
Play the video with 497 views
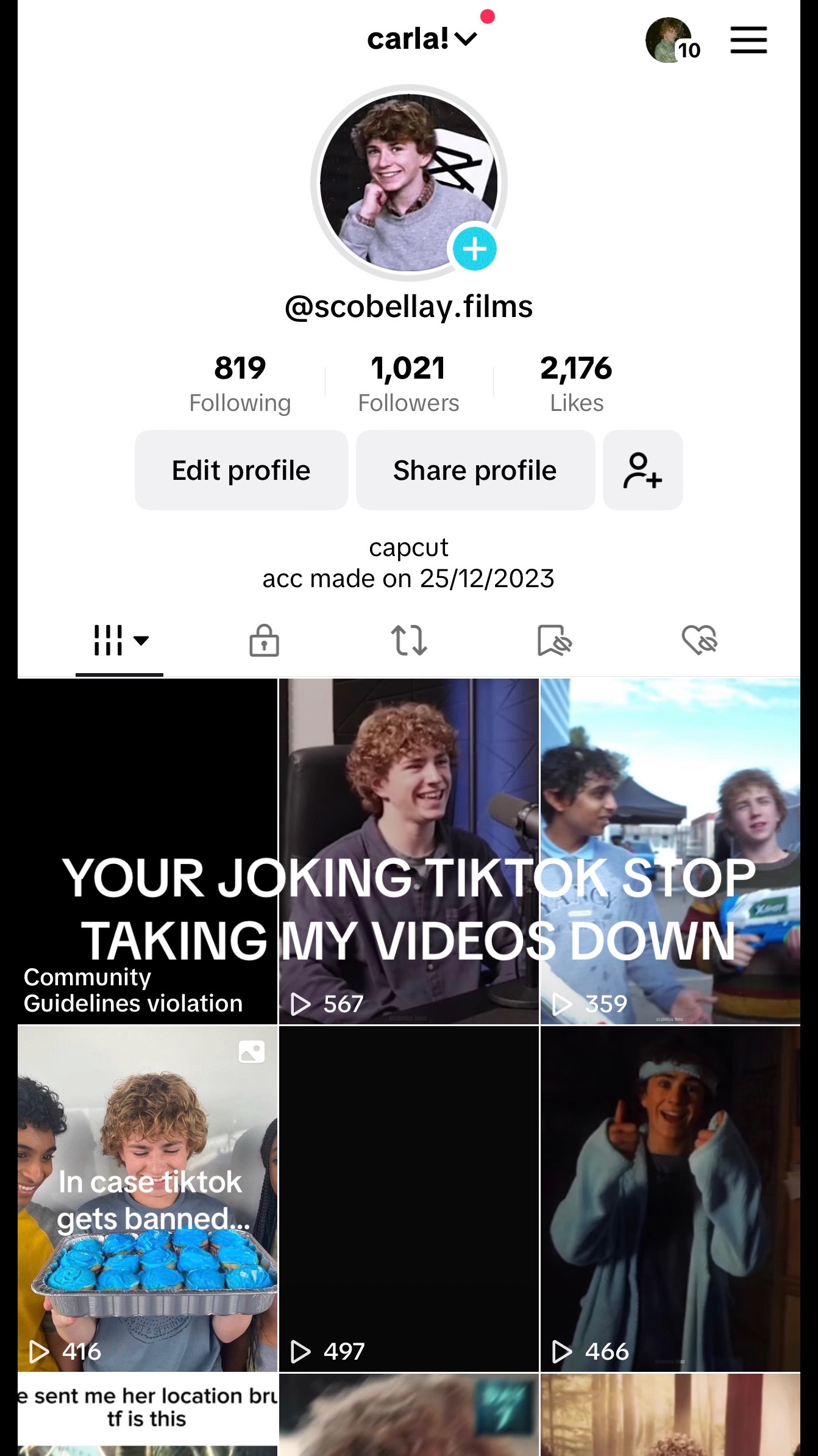(x=408, y=1198)
